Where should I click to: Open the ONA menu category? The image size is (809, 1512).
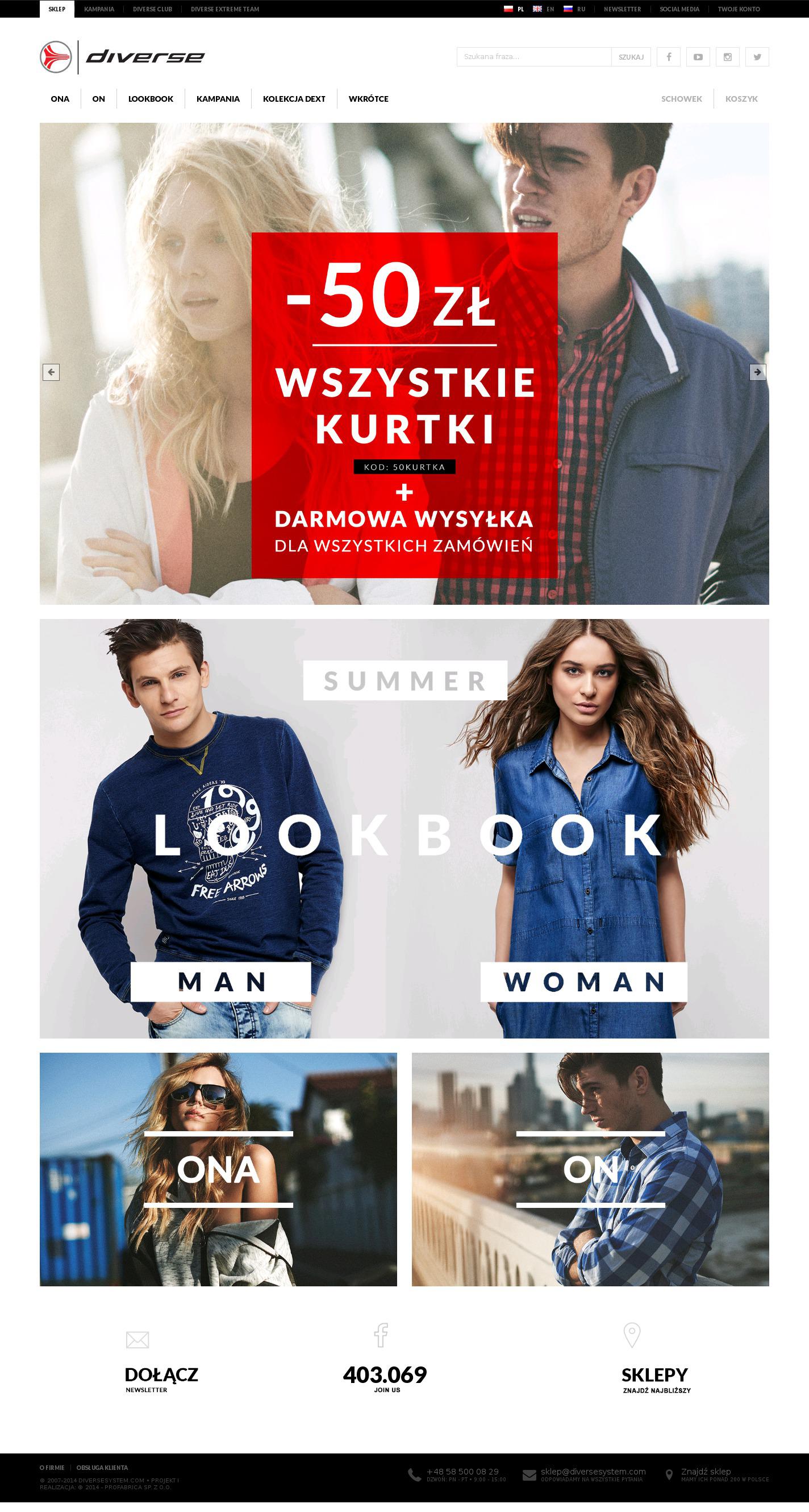[60, 98]
